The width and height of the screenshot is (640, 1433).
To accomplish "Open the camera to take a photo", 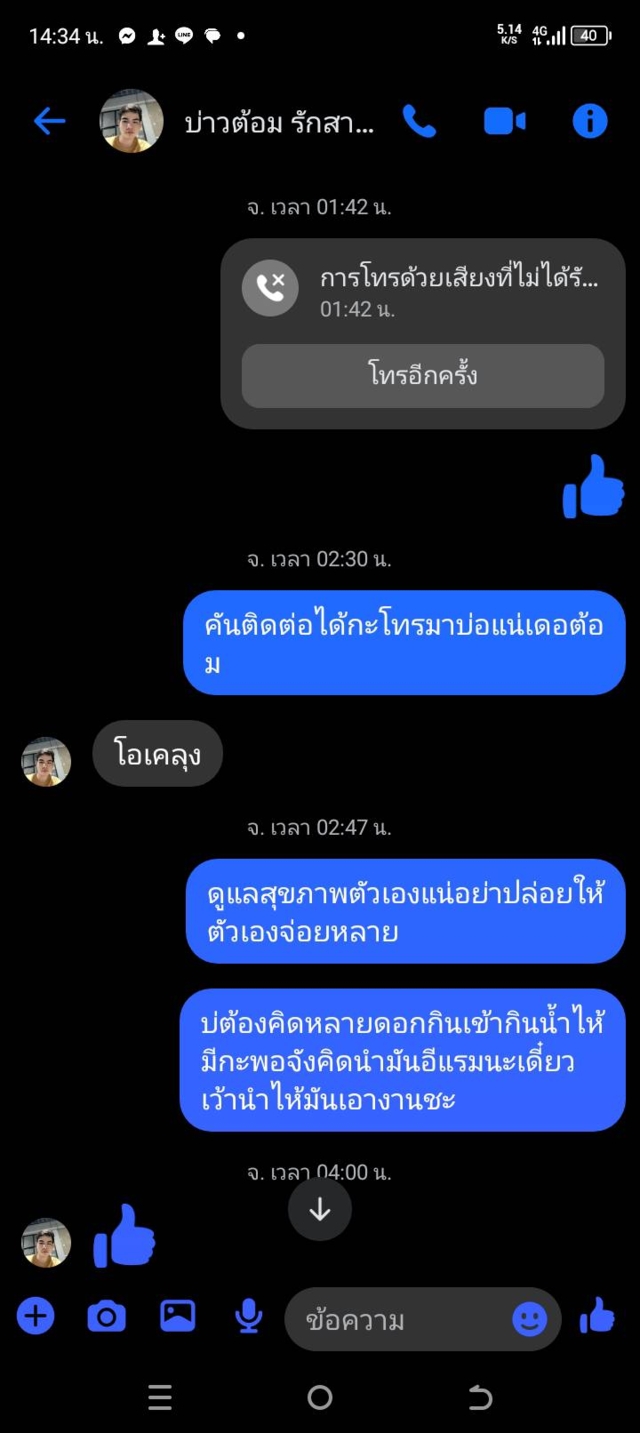I will pos(107,1317).
